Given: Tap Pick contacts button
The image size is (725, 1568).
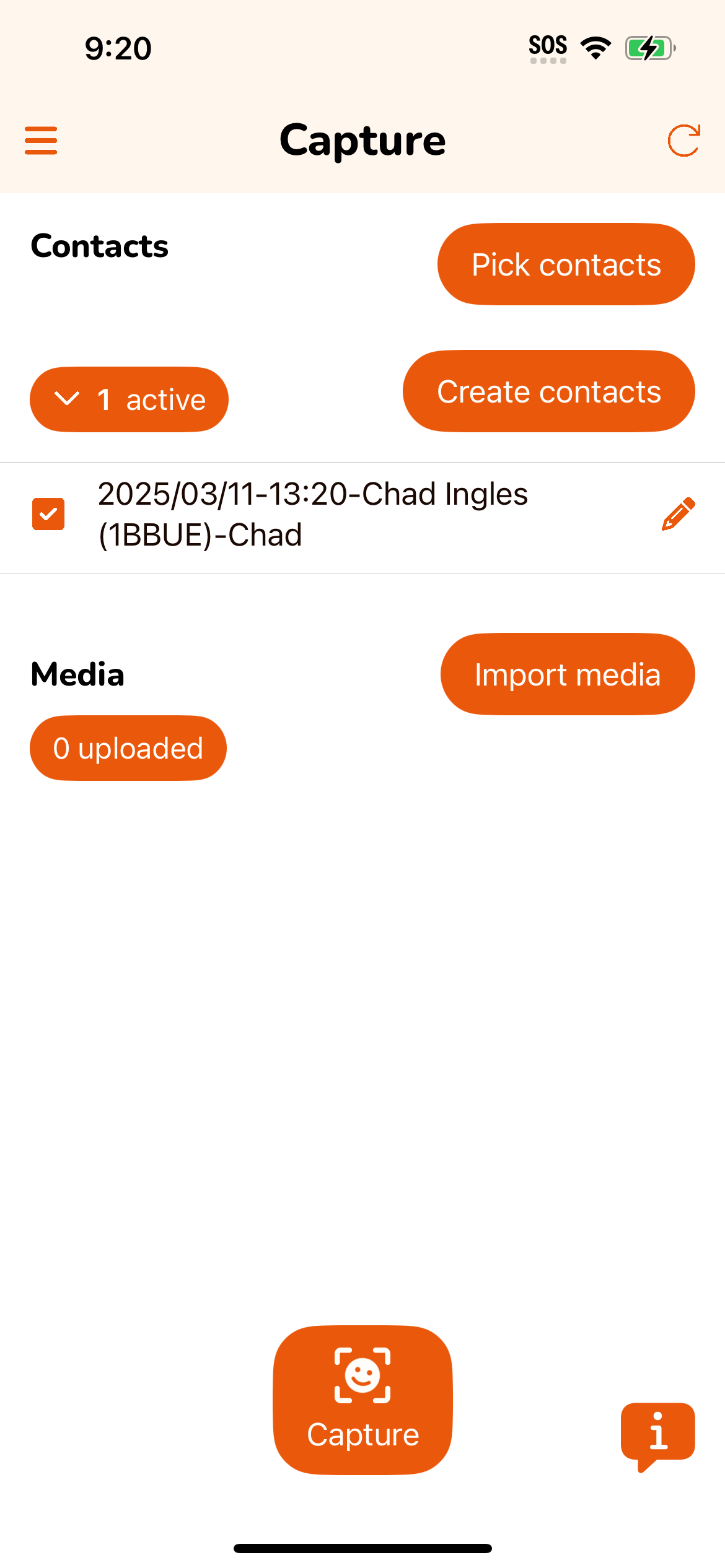Looking at the screenshot, I should pyautogui.click(x=566, y=264).
